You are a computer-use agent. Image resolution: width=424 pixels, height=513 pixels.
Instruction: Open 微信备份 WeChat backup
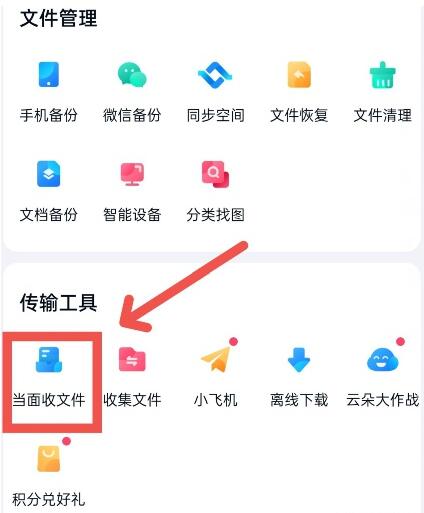(x=132, y=92)
